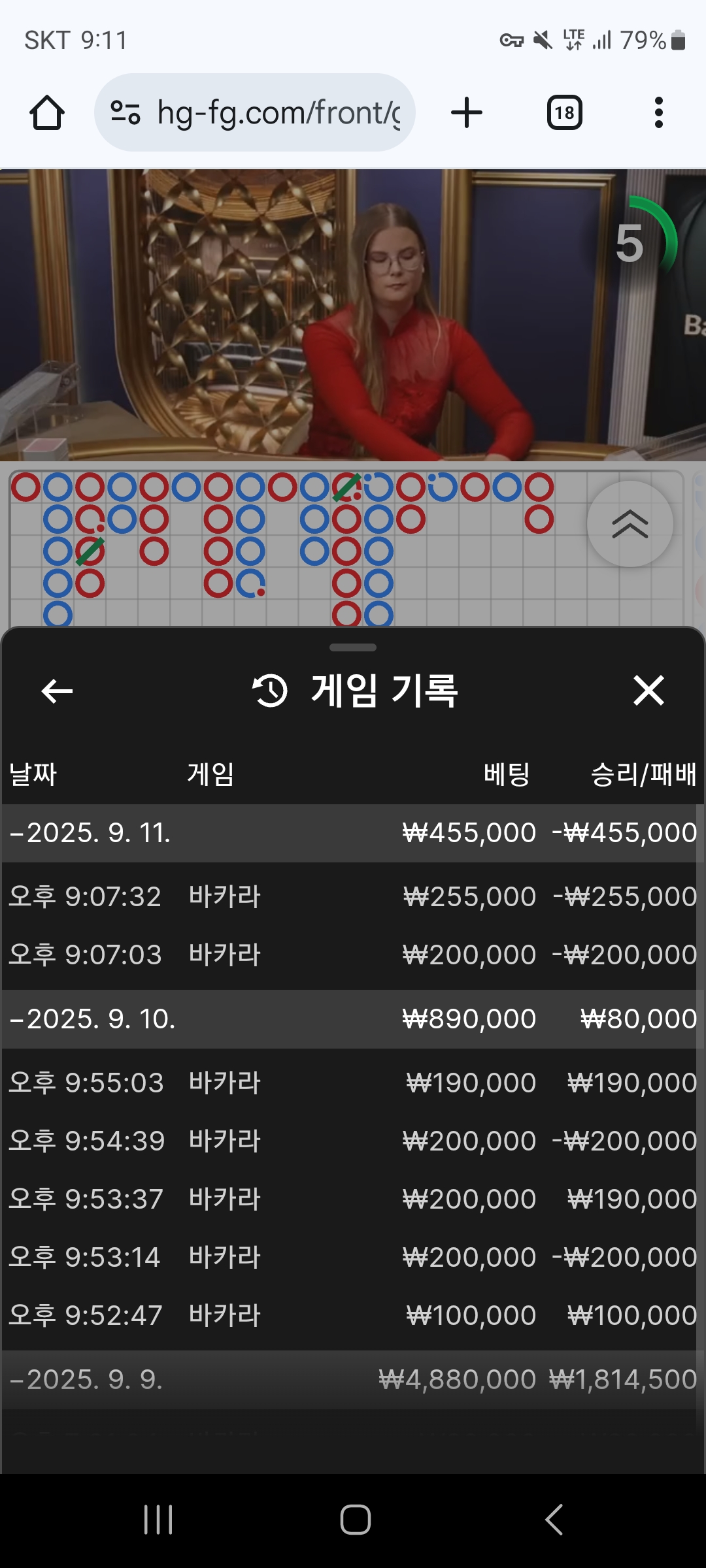Image resolution: width=706 pixels, height=1568 pixels.
Task: Tap the system back button
Action: (x=554, y=1519)
